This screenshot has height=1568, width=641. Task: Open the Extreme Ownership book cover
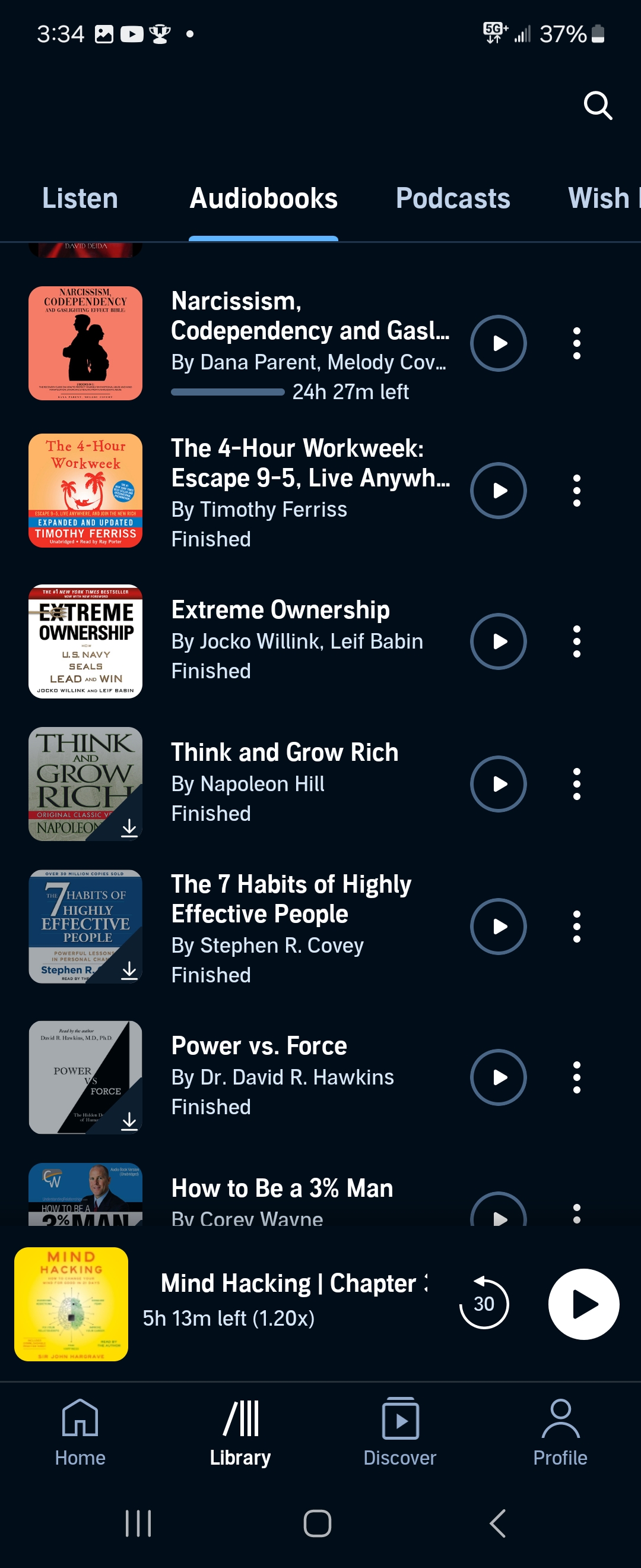[85, 641]
